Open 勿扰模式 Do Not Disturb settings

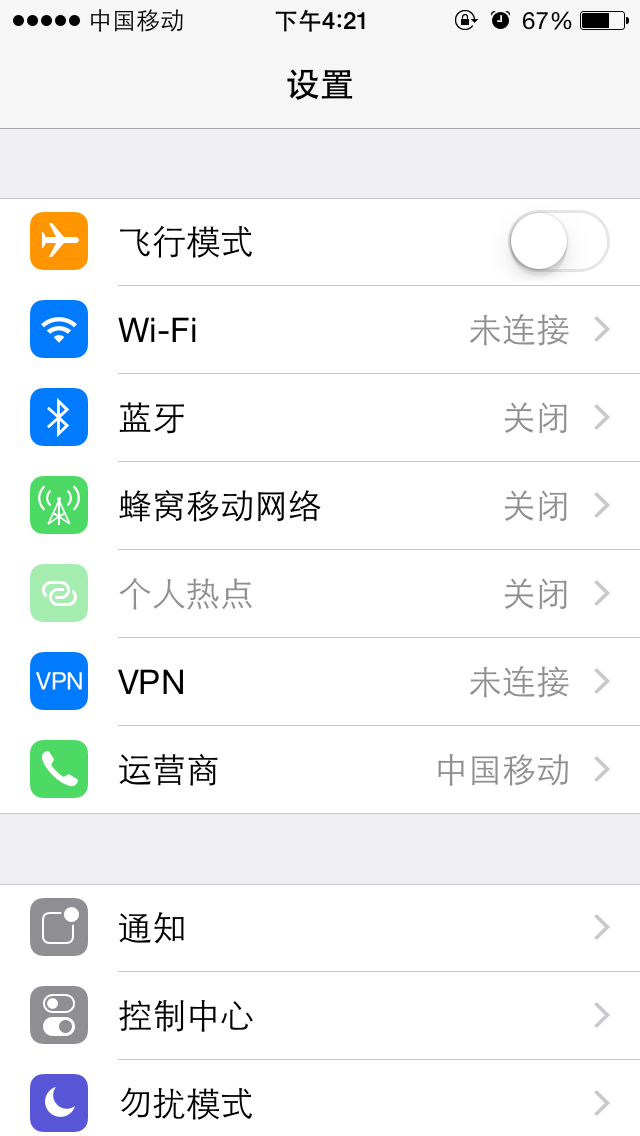[x=320, y=1098]
